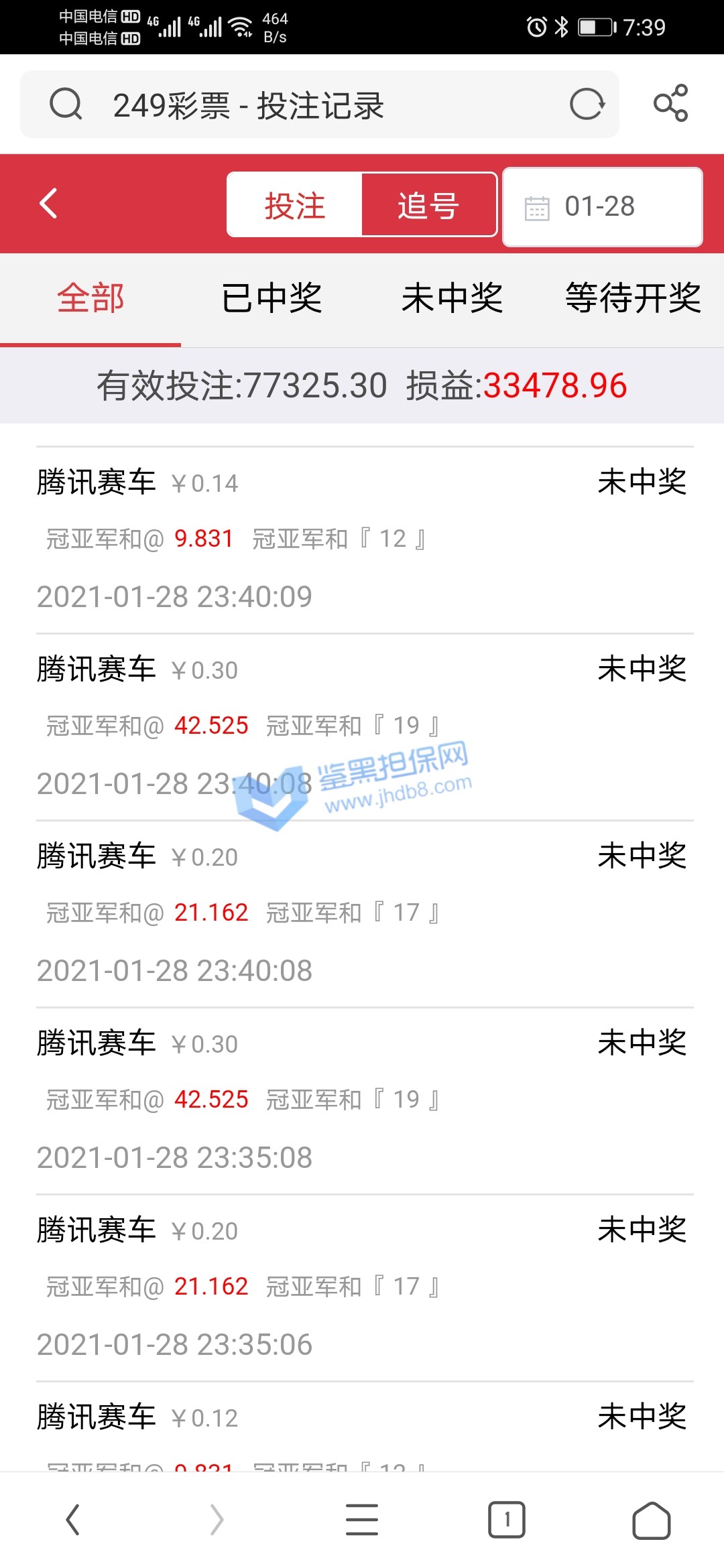
Task: Select the 投注 segment
Action: coord(294,205)
